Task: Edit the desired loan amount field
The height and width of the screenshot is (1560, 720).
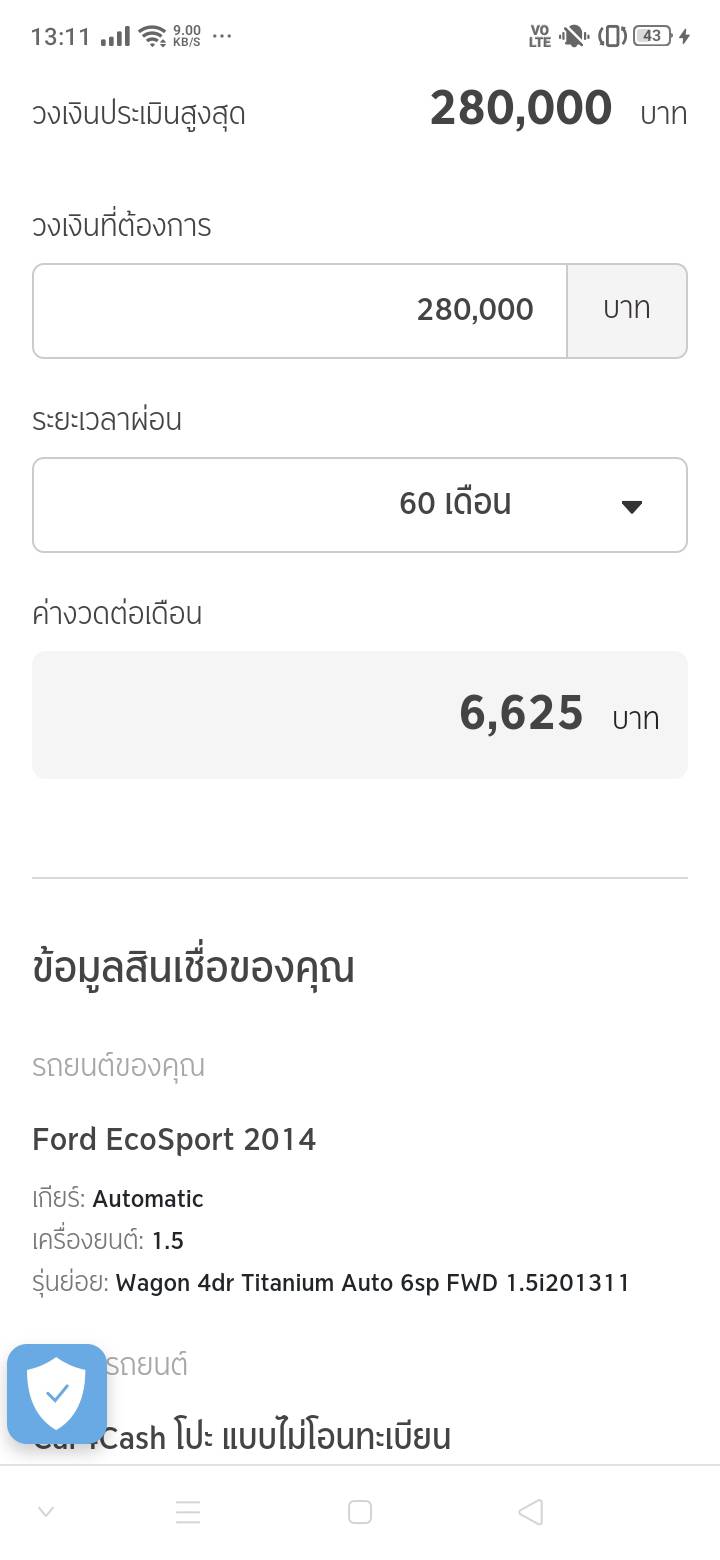Action: (x=300, y=310)
